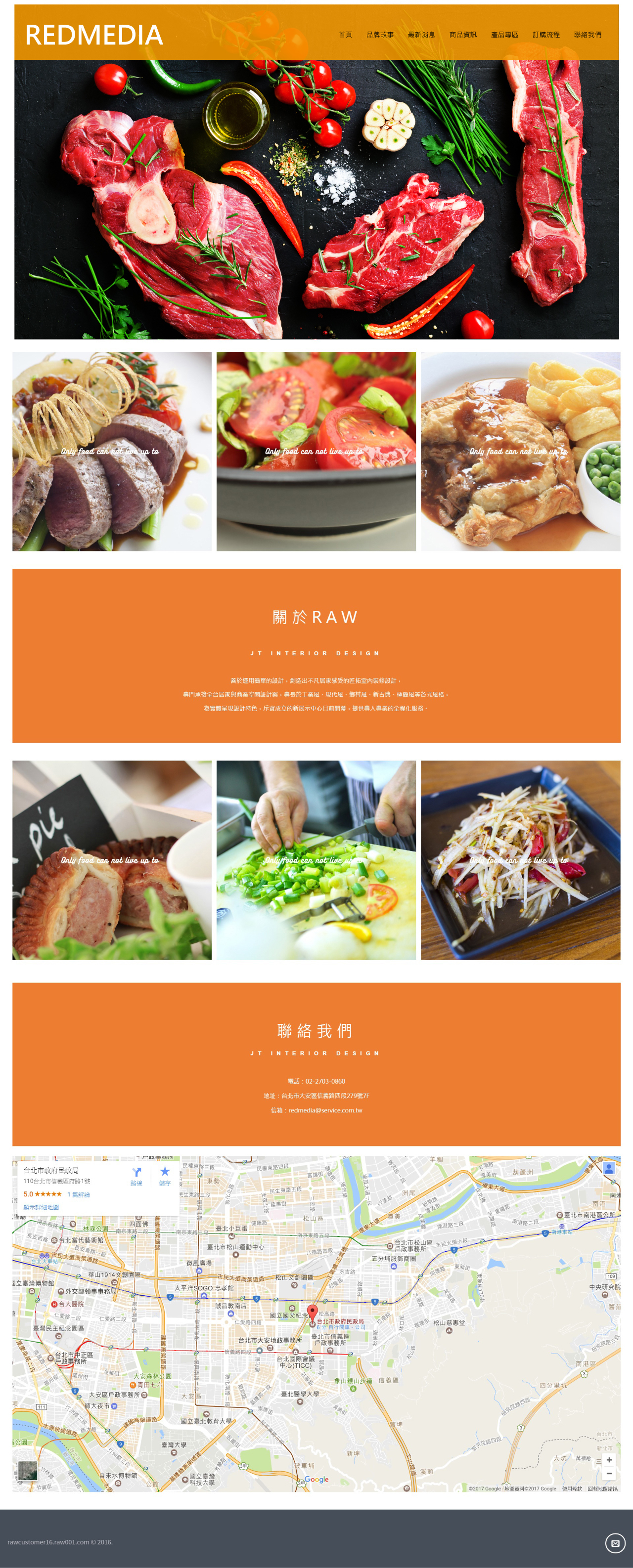Open the sliced steak dish tile
This screenshot has height=1568, width=633.
(112, 451)
